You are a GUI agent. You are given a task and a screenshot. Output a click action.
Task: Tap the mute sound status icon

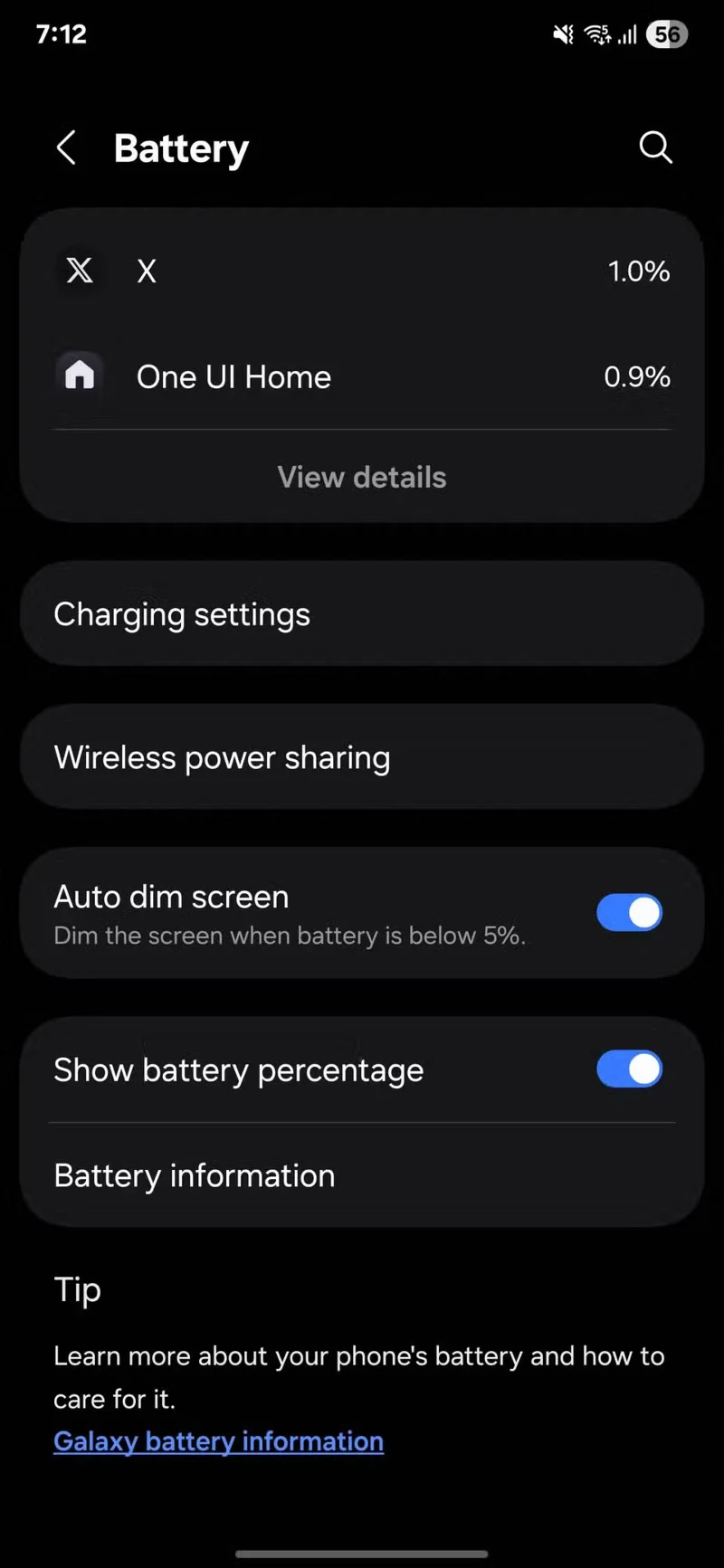point(562,33)
